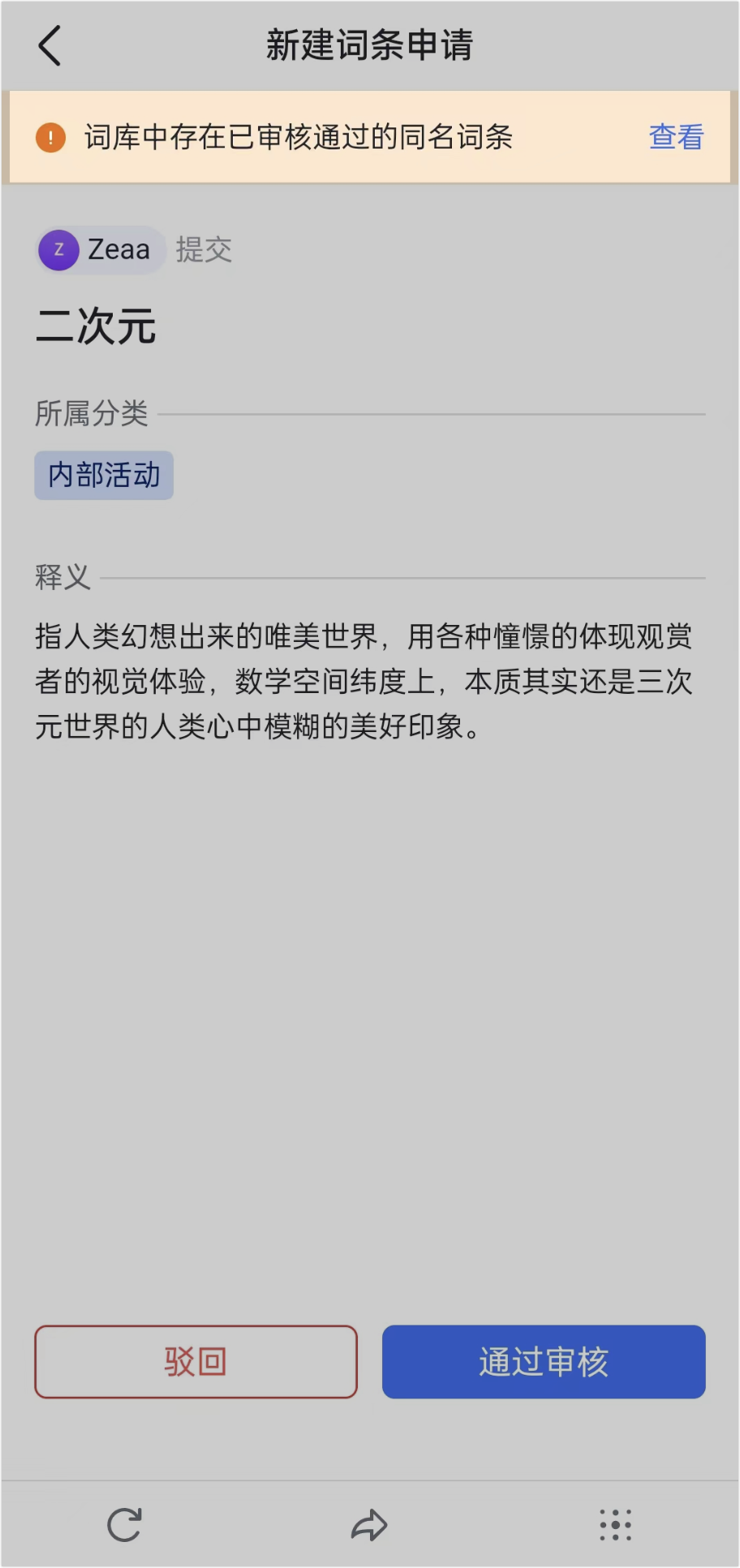
Task: Select the 内部活动 category chip
Action: [x=104, y=476]
